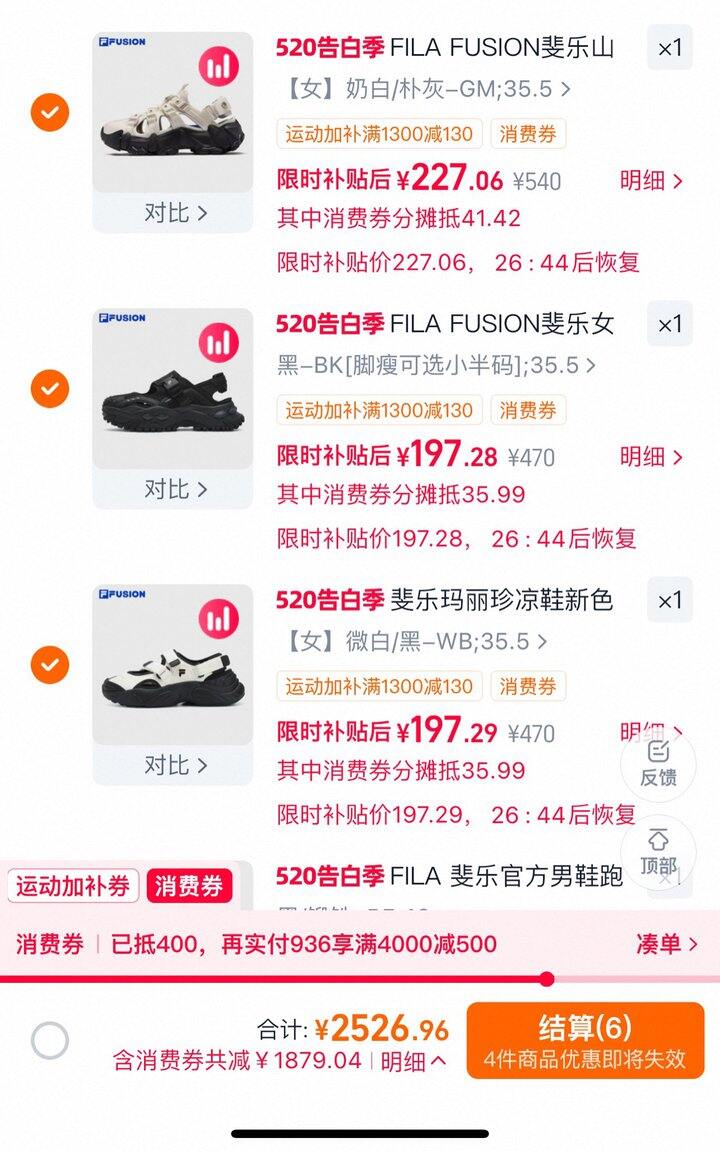Adjust quantity x1 of 斐乐山 sandal
Image resolution: width=720 pixels, height=1152 pixels.
pyautogui.click(x=669, y=48)
